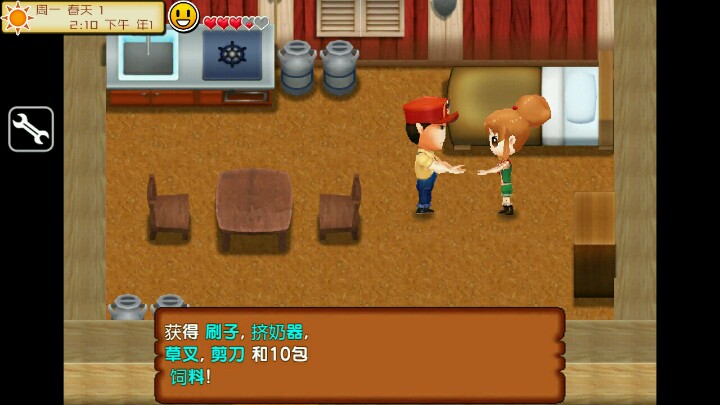Open the wrench settings menu
Viewport: 720px width, 405px height.
pyautogui.click(x=31, y=129)
